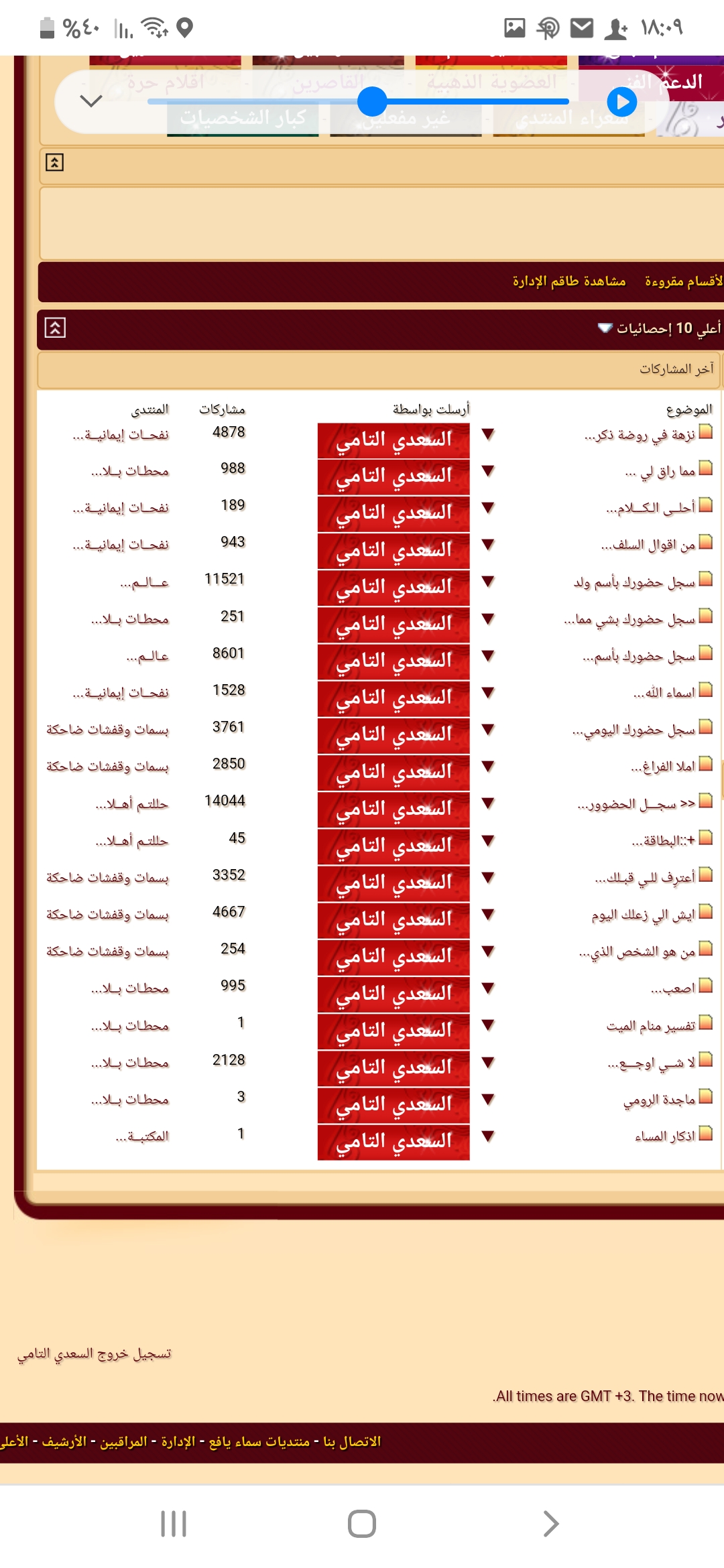Tap the blue slider handle
The image size is (724, 1568).
pyautogui.click(x=372, y=102)
